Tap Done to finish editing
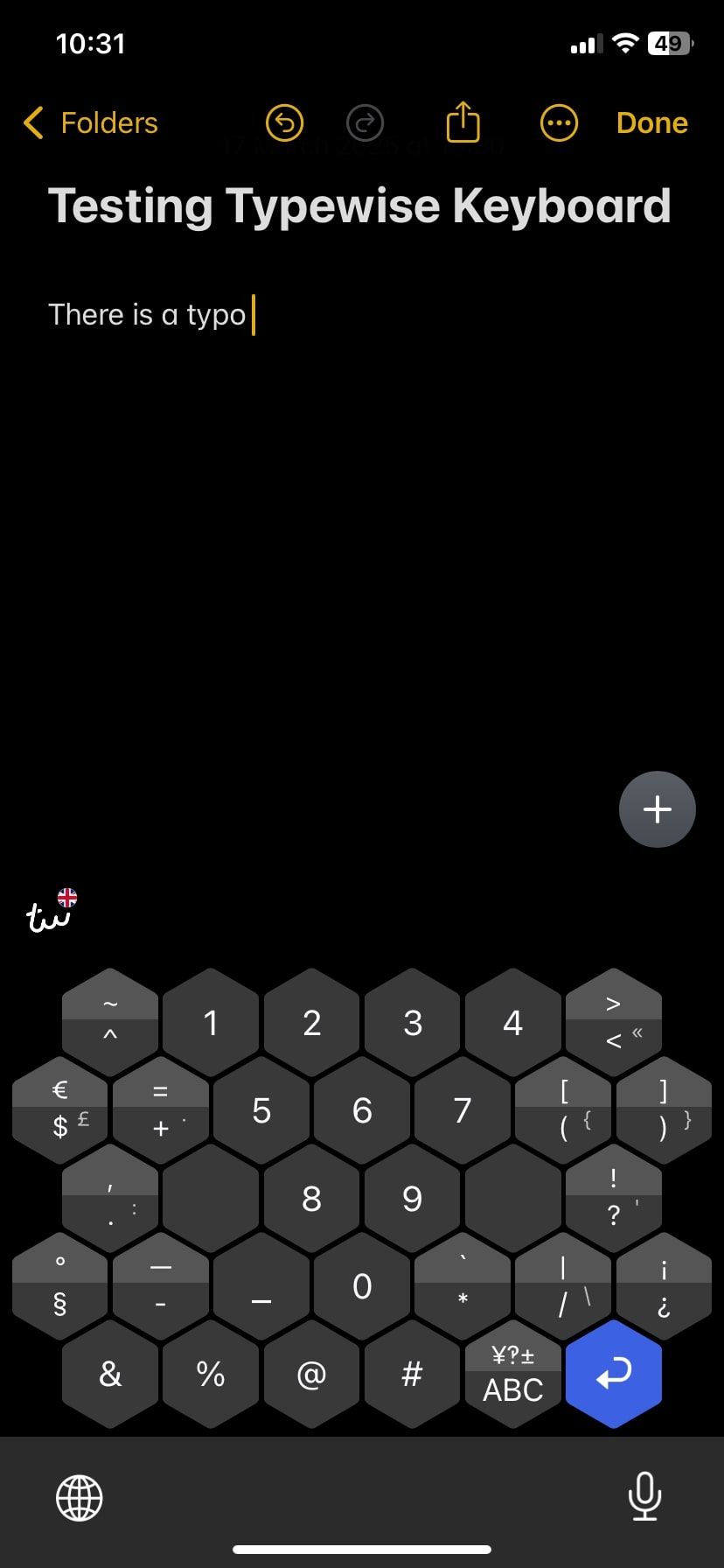Viewport: 724px width, 1568px height. pos(651,123)
